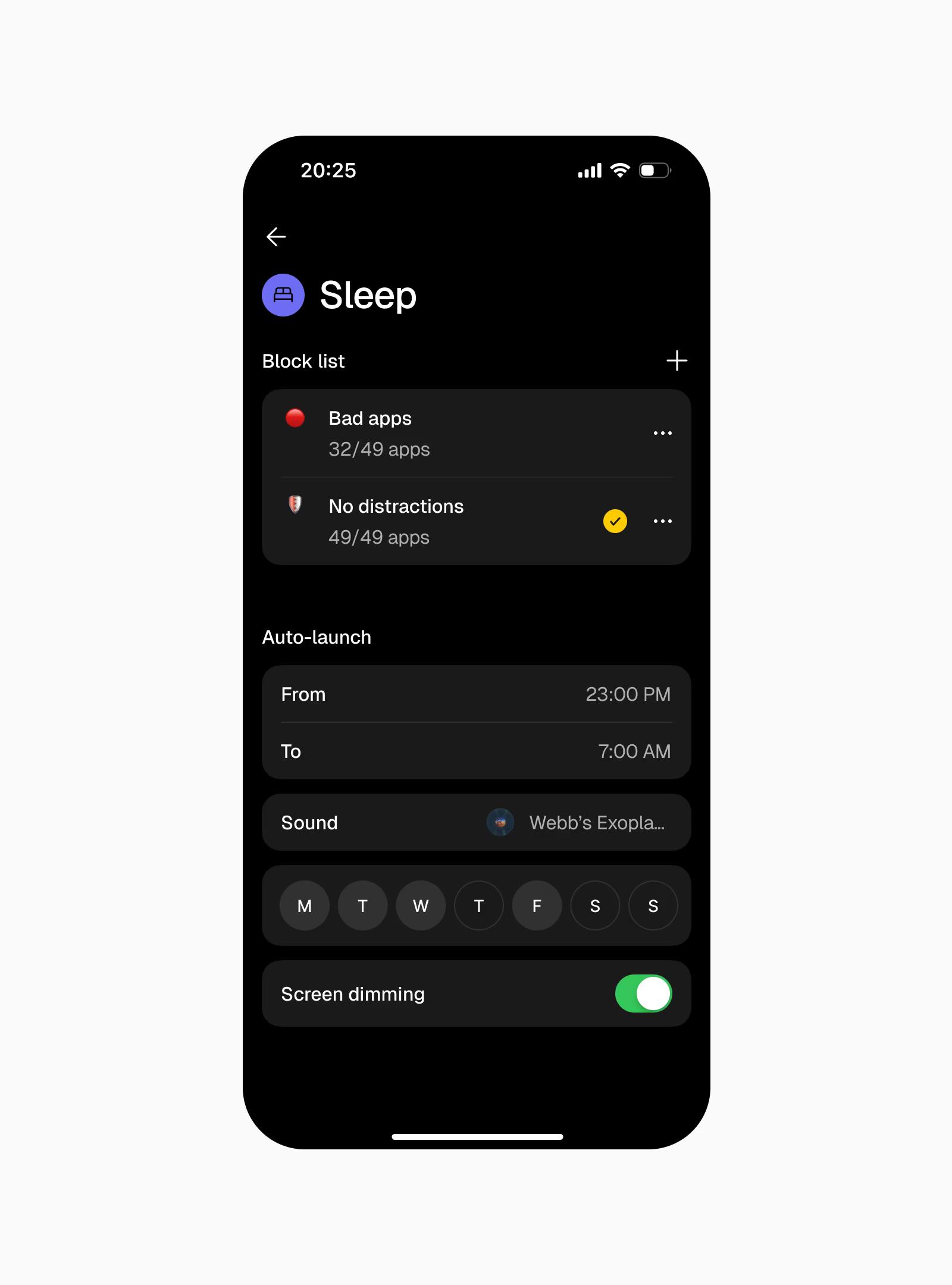This screenshot has height=1285, width=952.
Task: Select the No distractions block list
Action: (416, 521)
